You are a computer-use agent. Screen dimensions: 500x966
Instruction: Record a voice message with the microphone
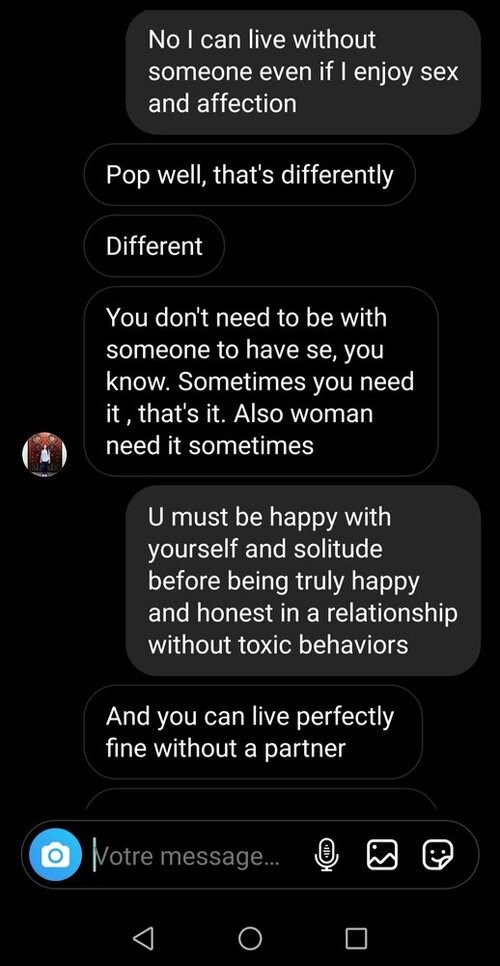[327, 855]
